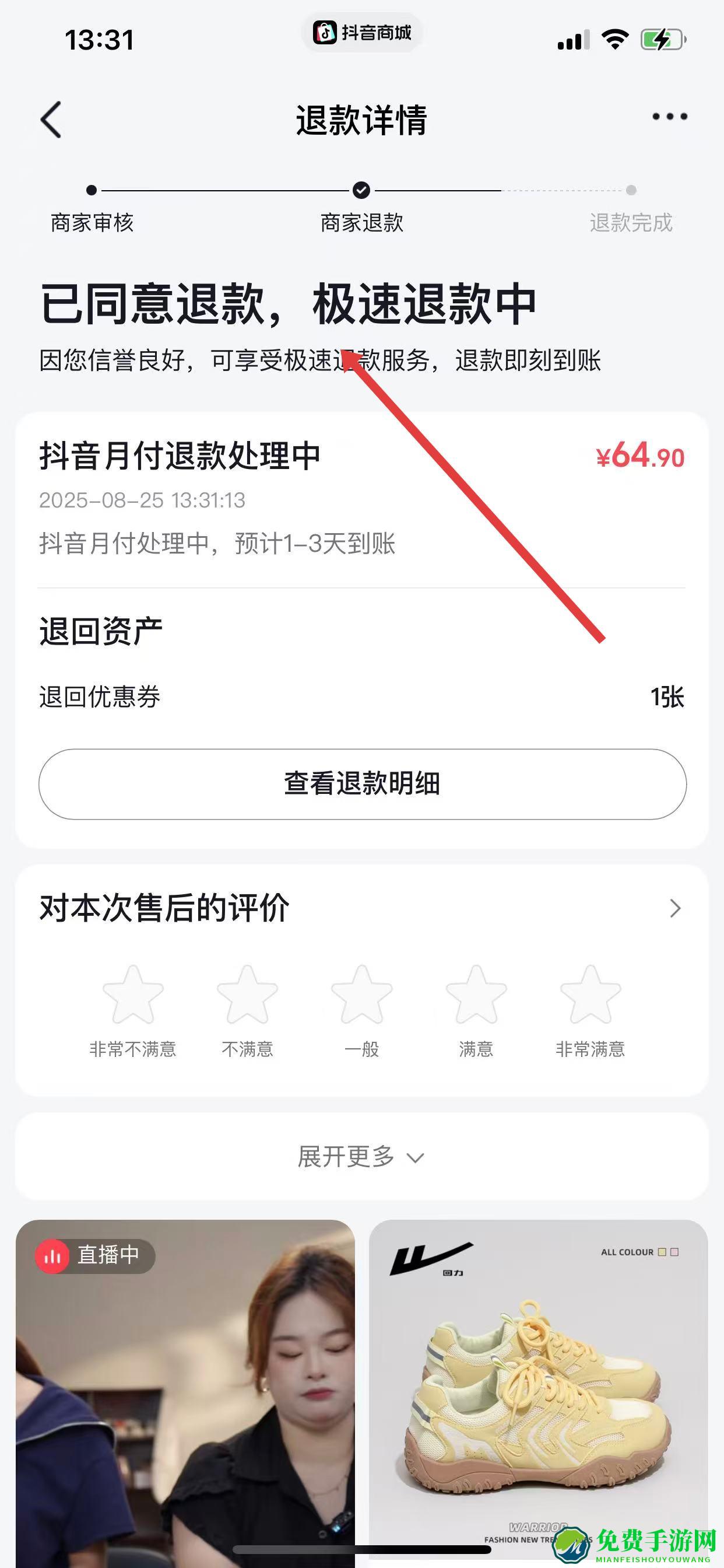The width and height of the screenshot is (724, 1568).
Task: Expand 展开更多 section
Action: [x=361, y=1157]
